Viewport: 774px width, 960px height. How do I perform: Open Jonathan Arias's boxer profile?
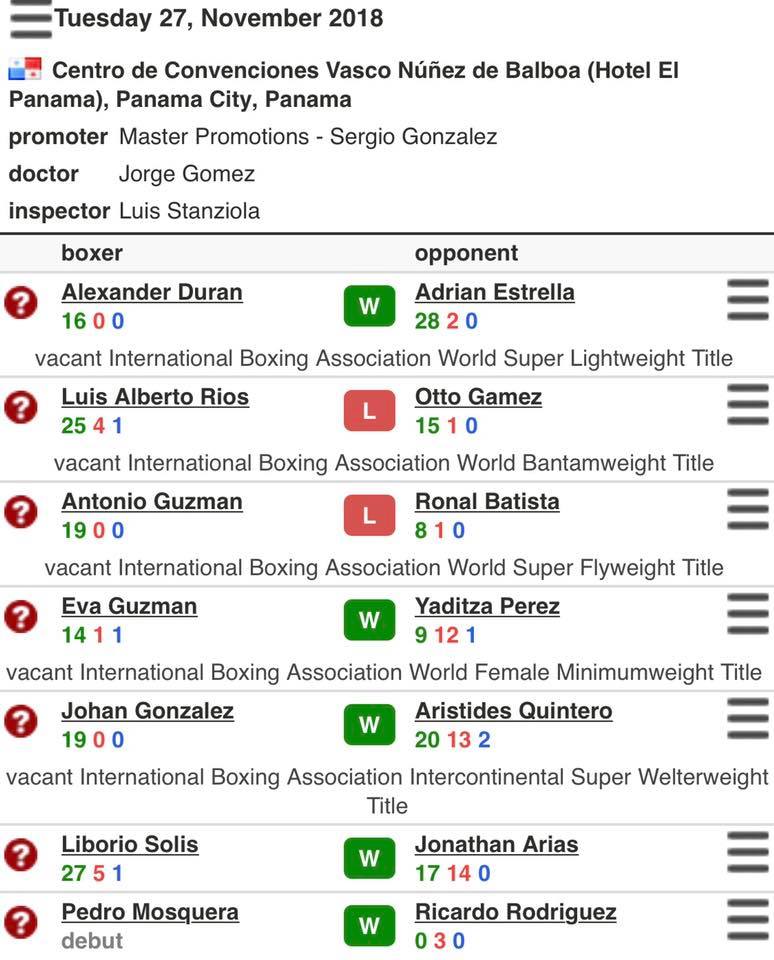(496, 845)
